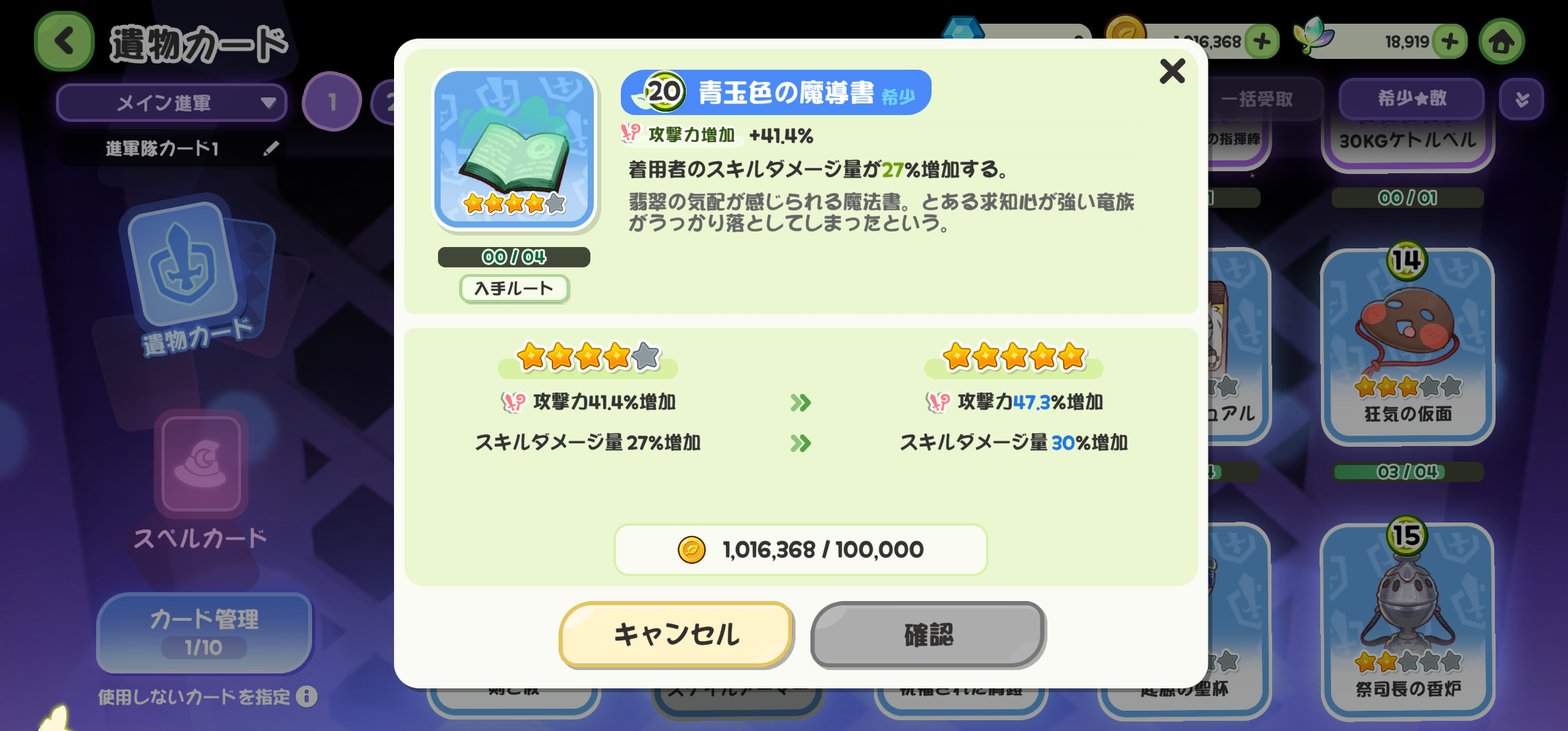This screenshot has width=1568, height=731.
Task: Go back with the green arrow
Action: pos(64,42)
